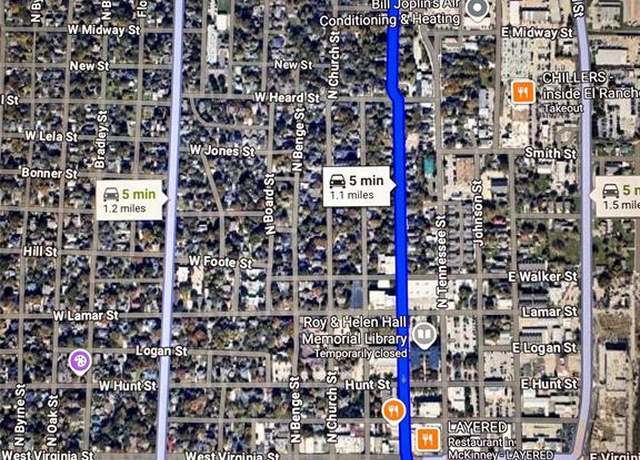The width and height of the screenshot is (640, 460).
Task: Open the LAYERED restaurant pin
Action: tap(428, 438)
